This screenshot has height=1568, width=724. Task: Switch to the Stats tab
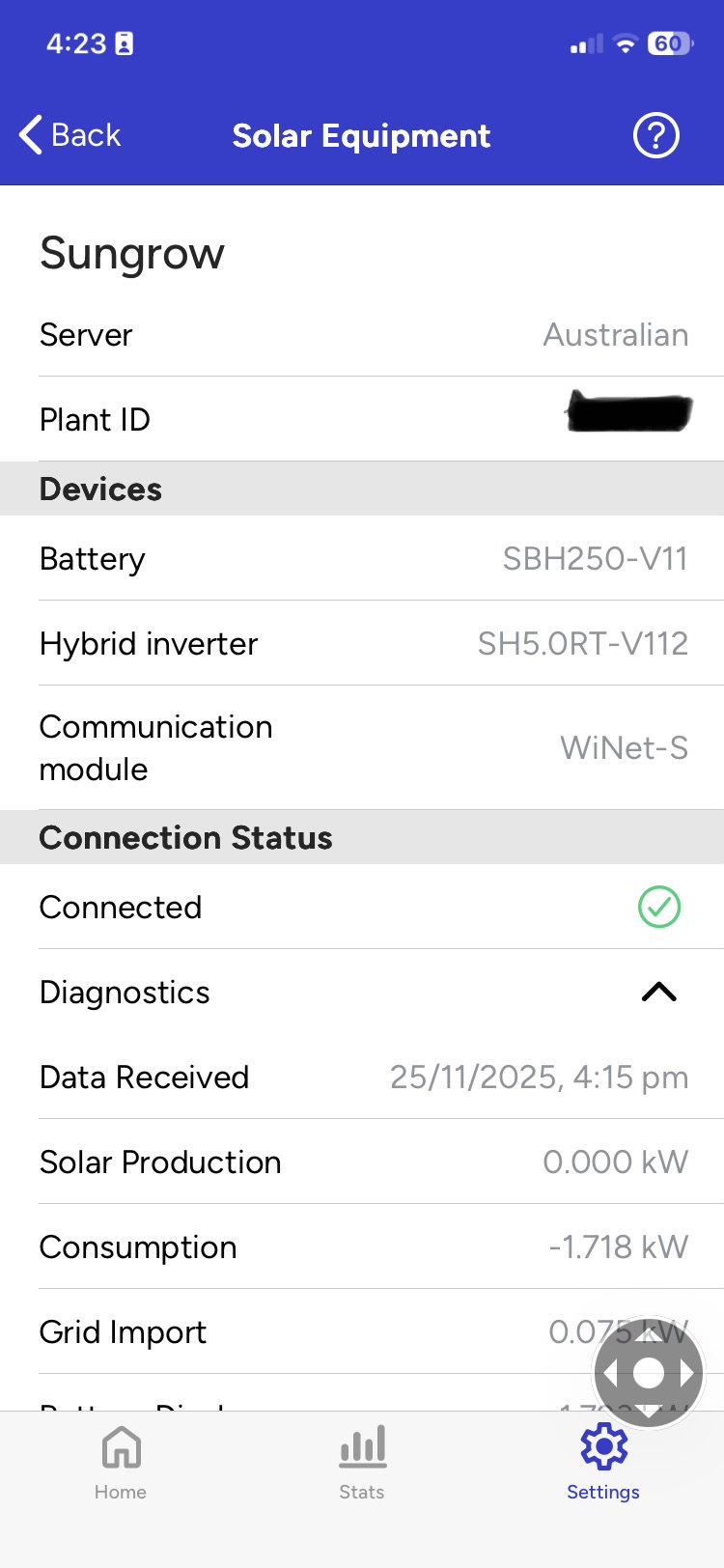[362, 1462]
